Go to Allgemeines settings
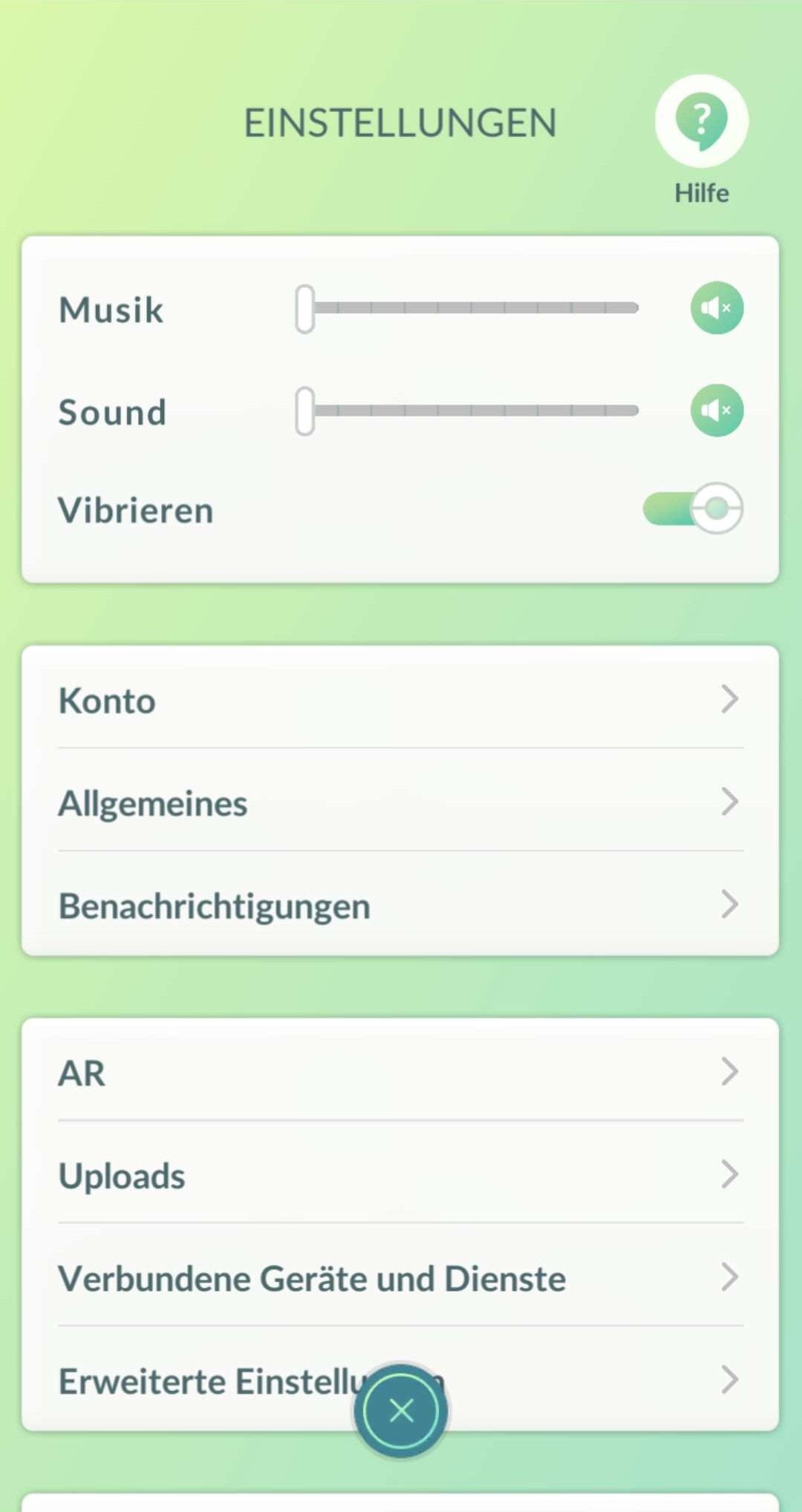 point(400,802)
